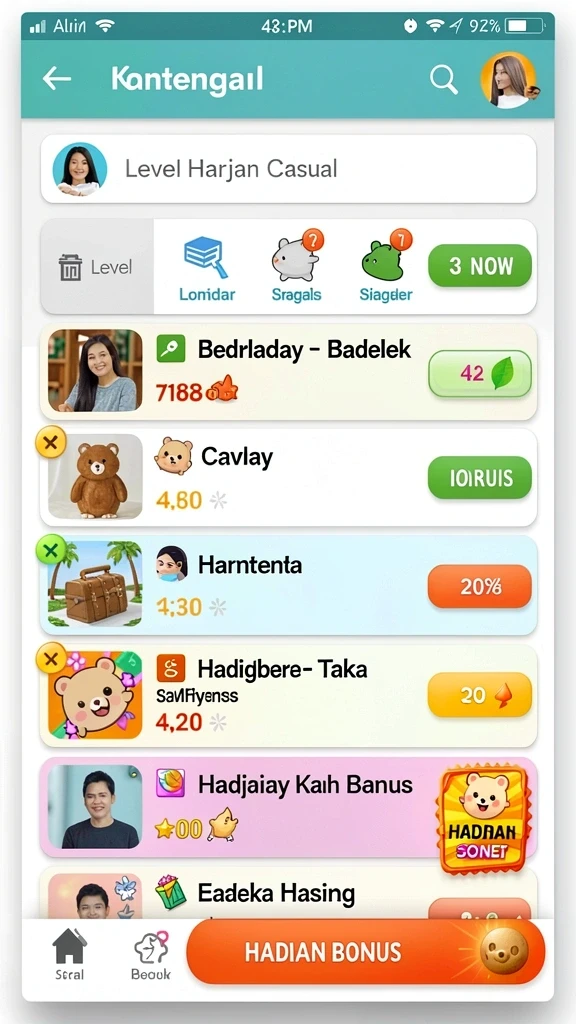576x1024 pixels.
Task: Dismiss the Harntenta card
Action: point(51,552)
